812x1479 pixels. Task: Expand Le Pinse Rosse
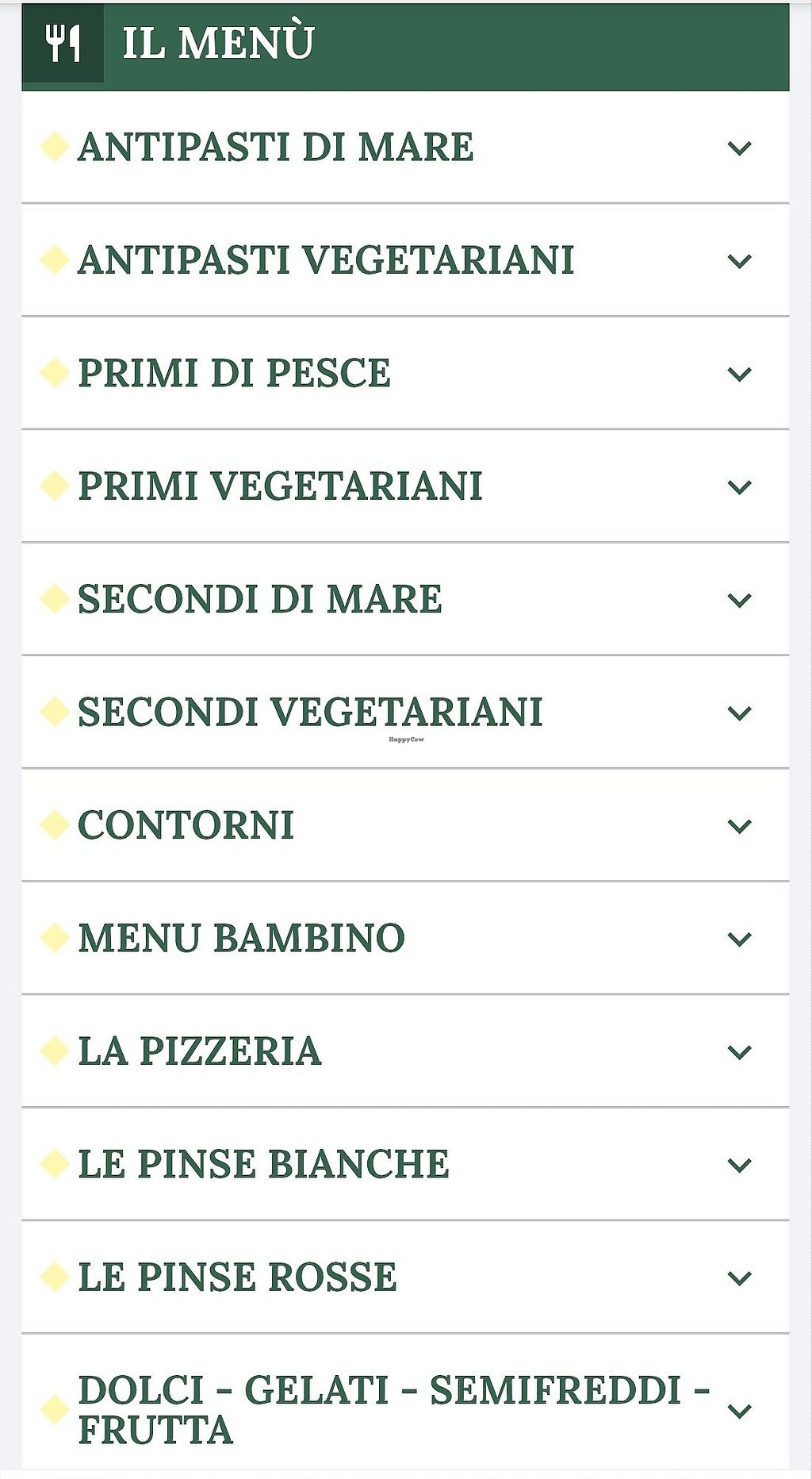(x=739, y=1278)
